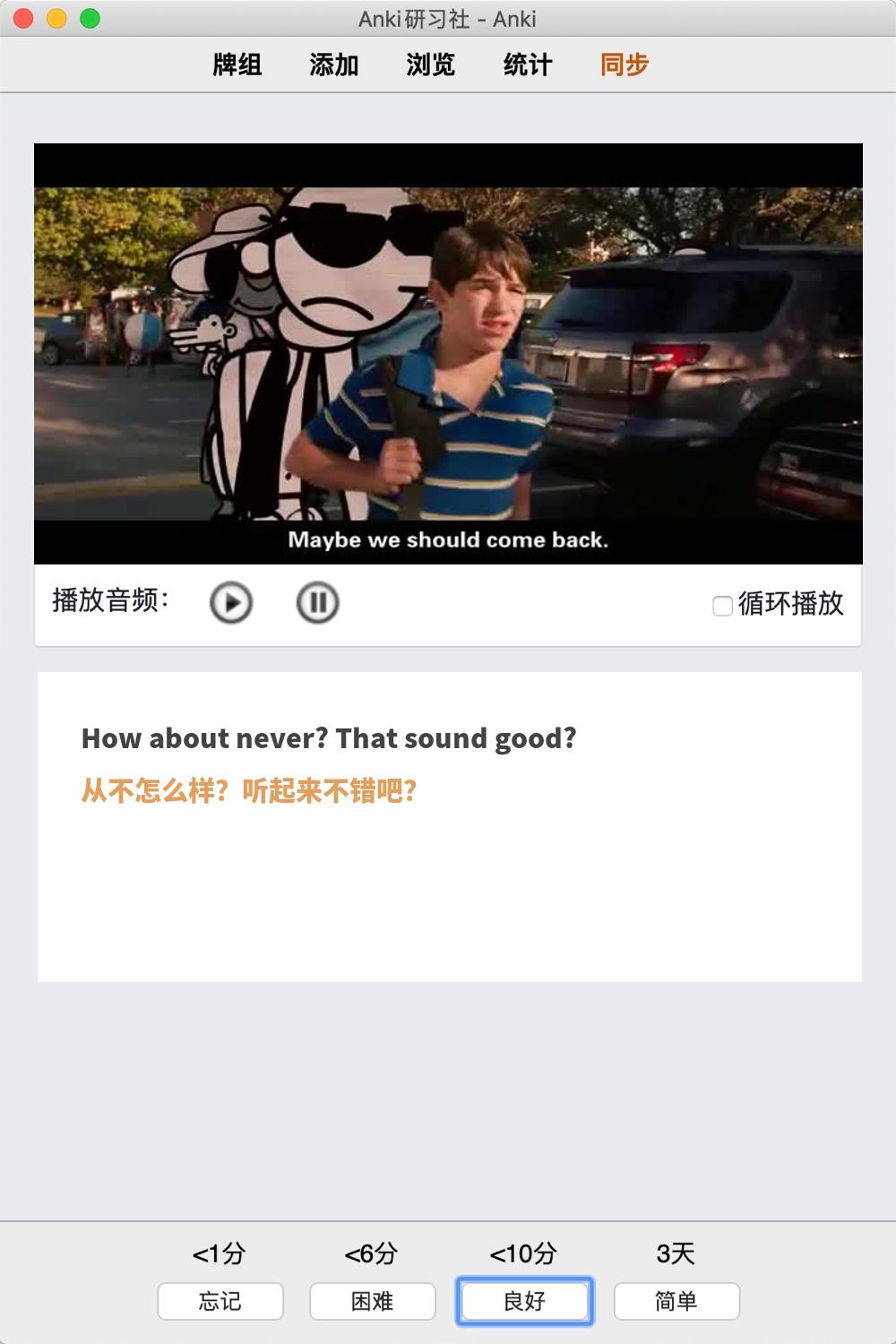Rate the card 良好 (good)

click(525, 1301)
